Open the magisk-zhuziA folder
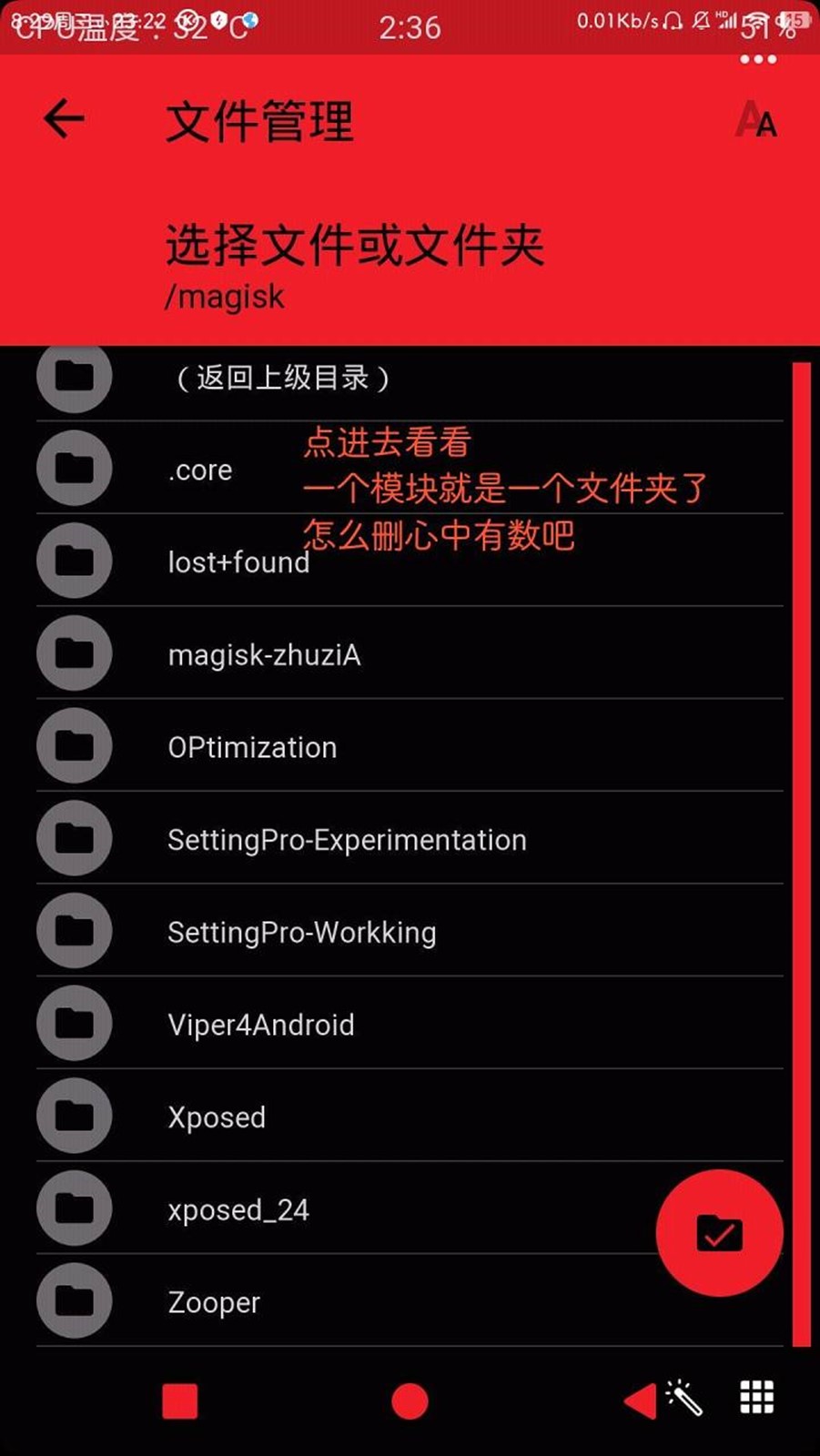 point(264,655)
